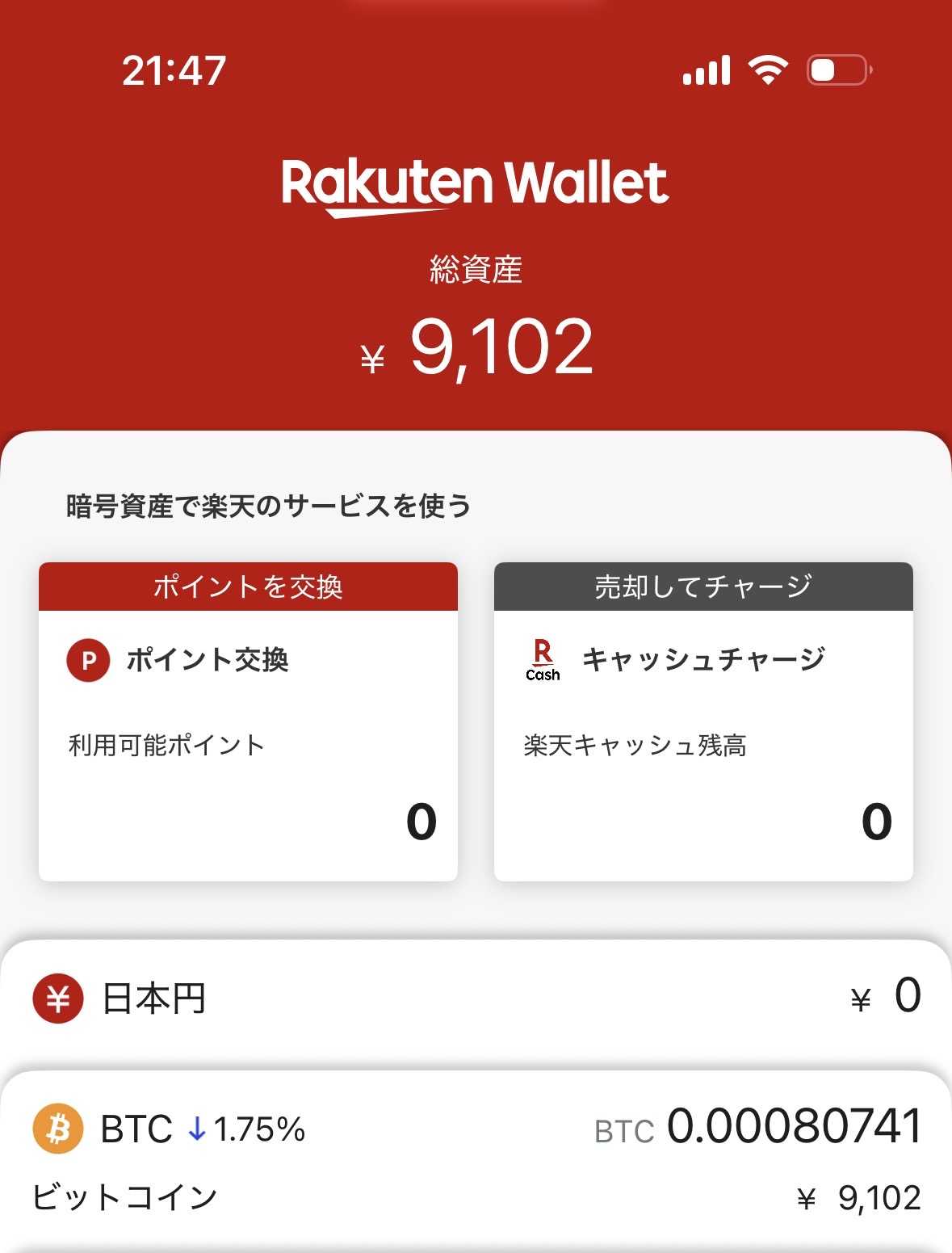
Task: Open the キャッシュチャージ card
Action: (x=703, y=721)
